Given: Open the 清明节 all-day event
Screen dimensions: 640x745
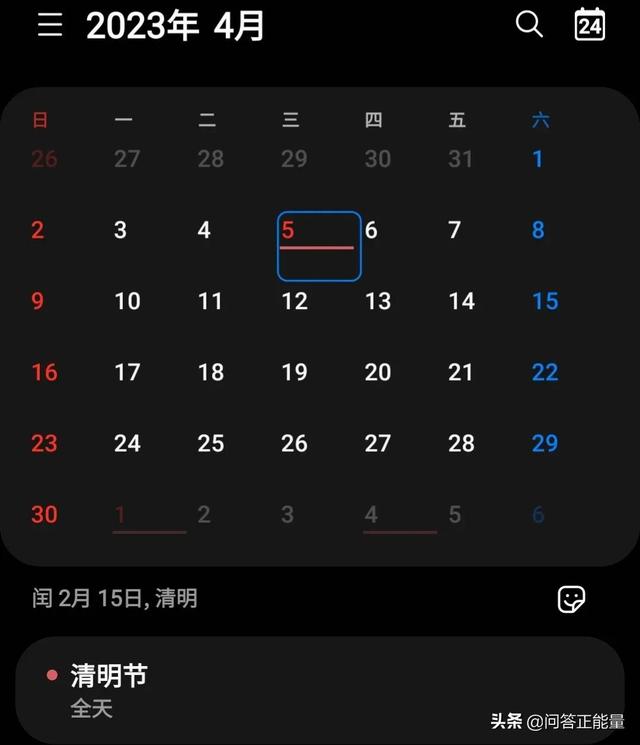Looking at the screenshot, I should coord(320,690).
